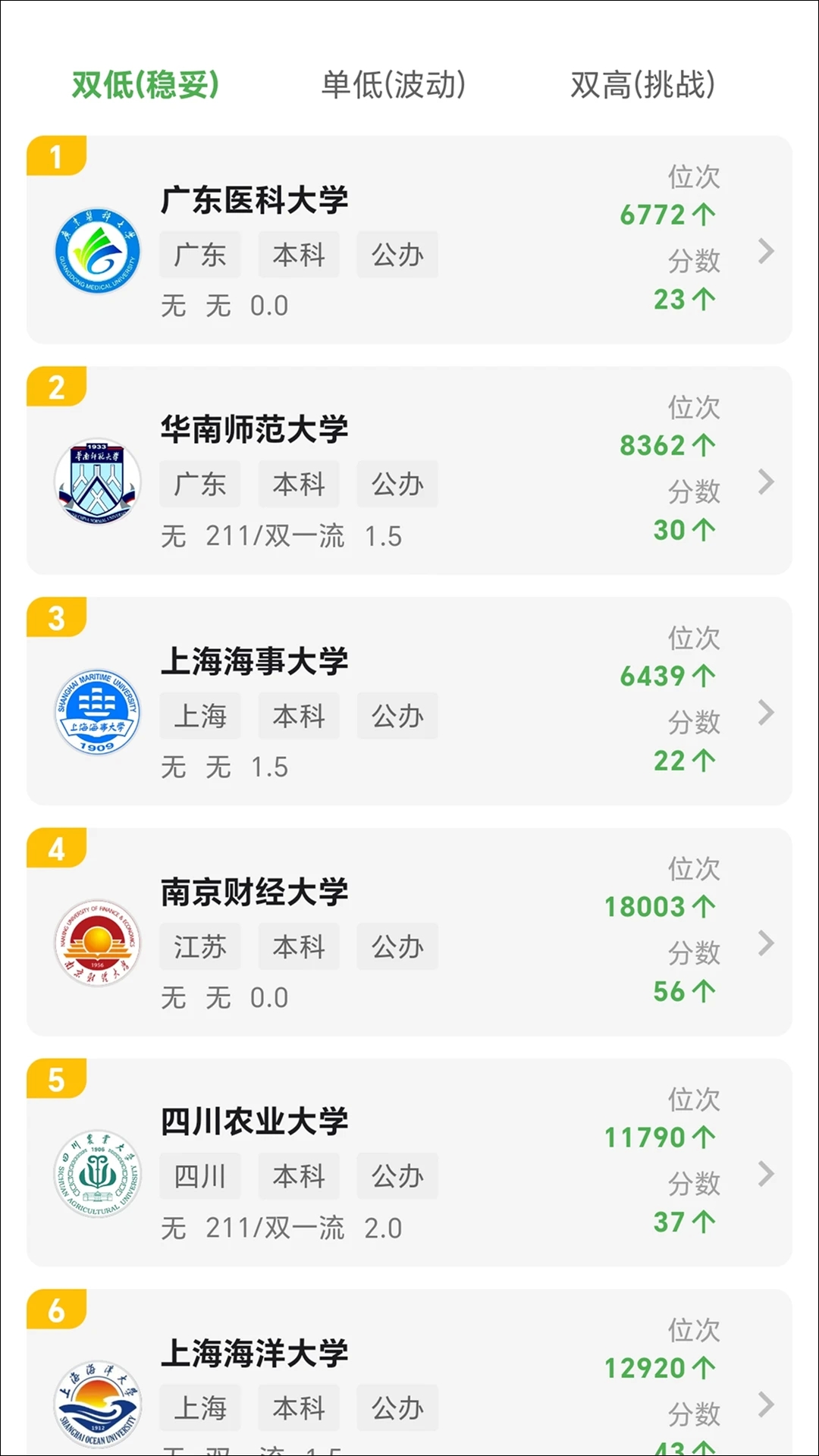819x1456 pixels.
Task: Switch to the 单低(波动) tab
Action: (393, 84)
